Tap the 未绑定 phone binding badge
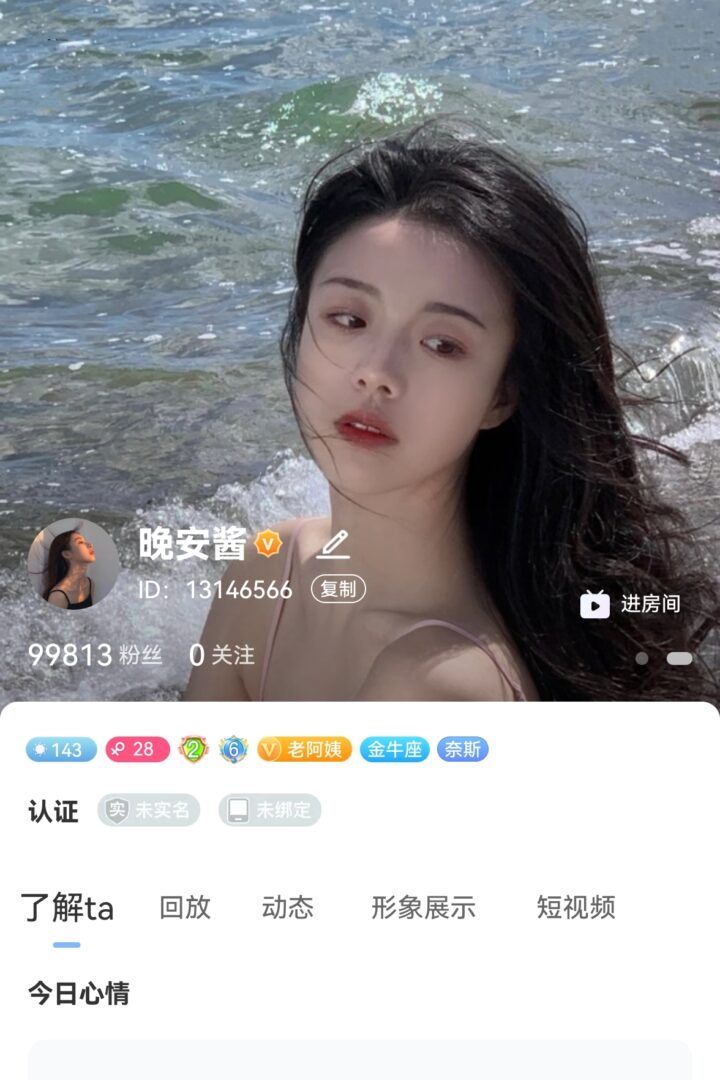The width and height of the screenshot is (720, 1080). point(270,810)
